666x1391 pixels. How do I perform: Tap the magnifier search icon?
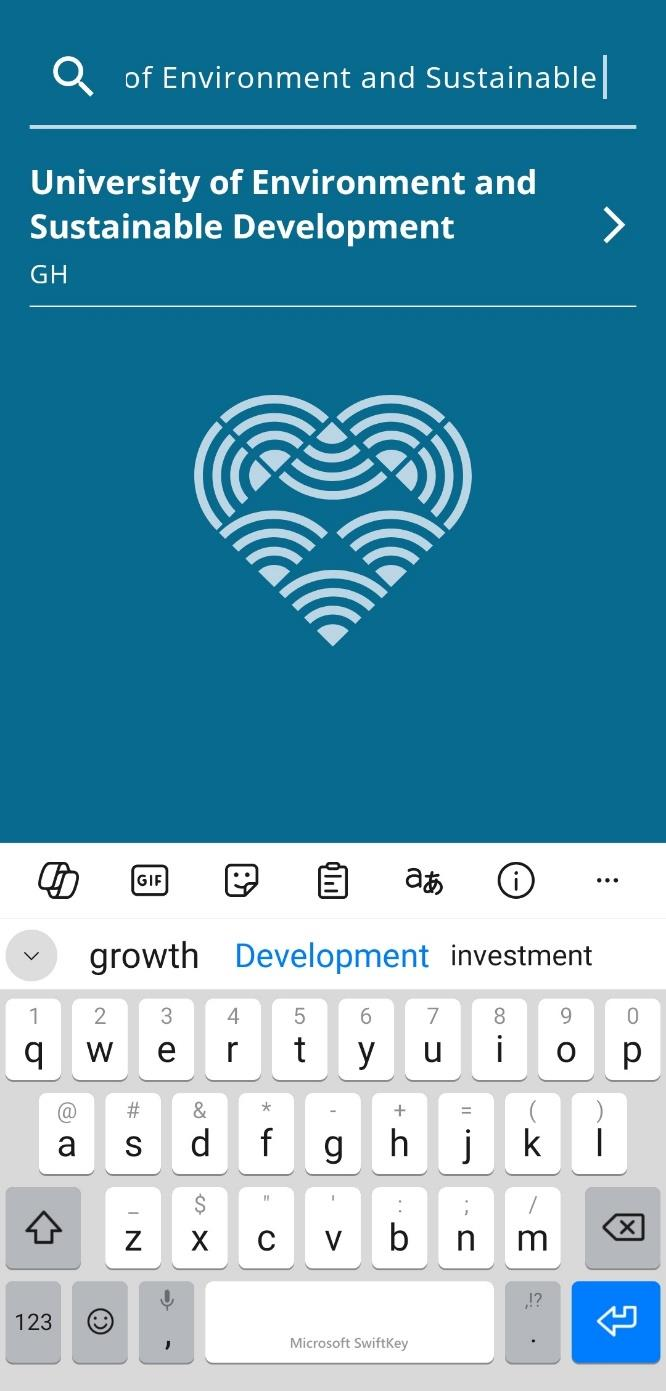pyautogui.click(x=73, y=77)
